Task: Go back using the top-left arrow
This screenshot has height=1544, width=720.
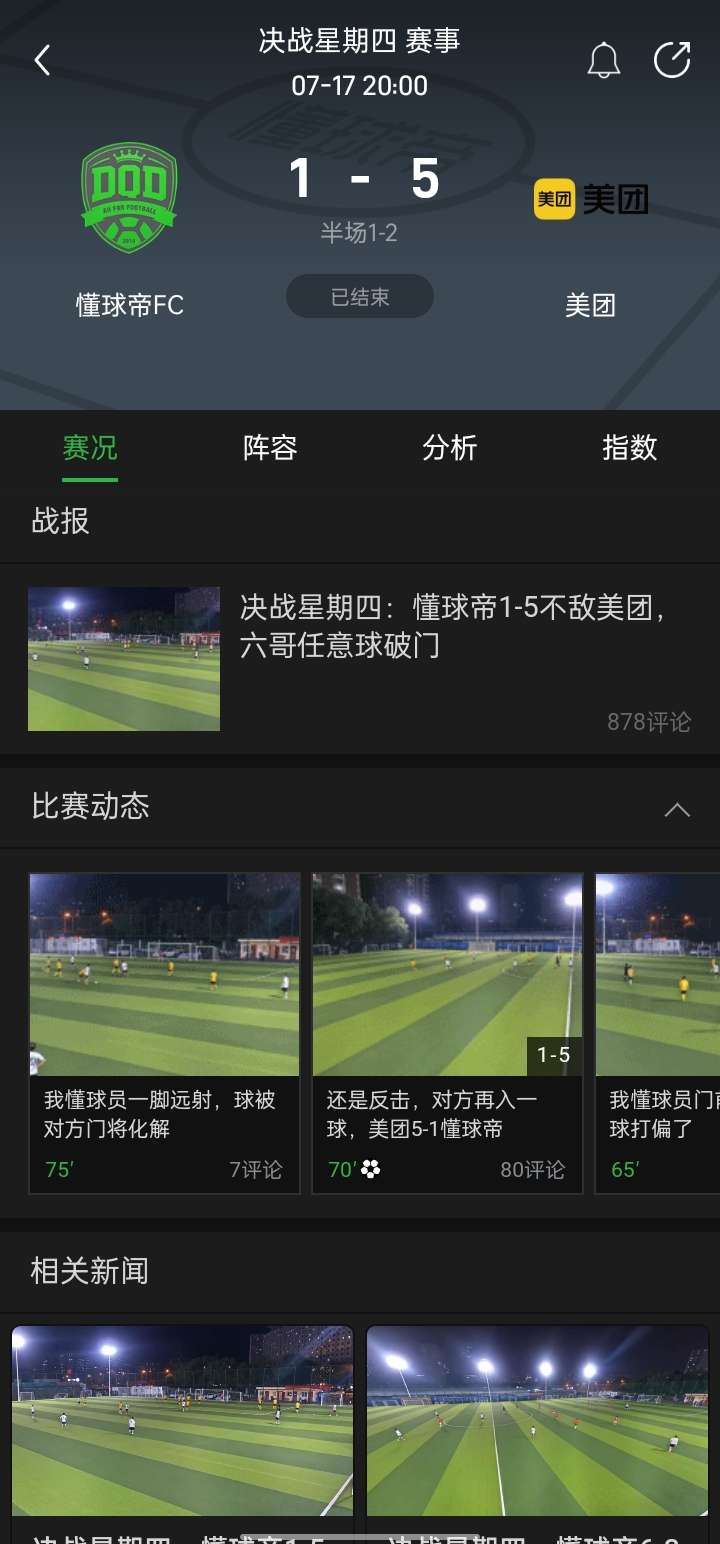Action: coord(42,61)
